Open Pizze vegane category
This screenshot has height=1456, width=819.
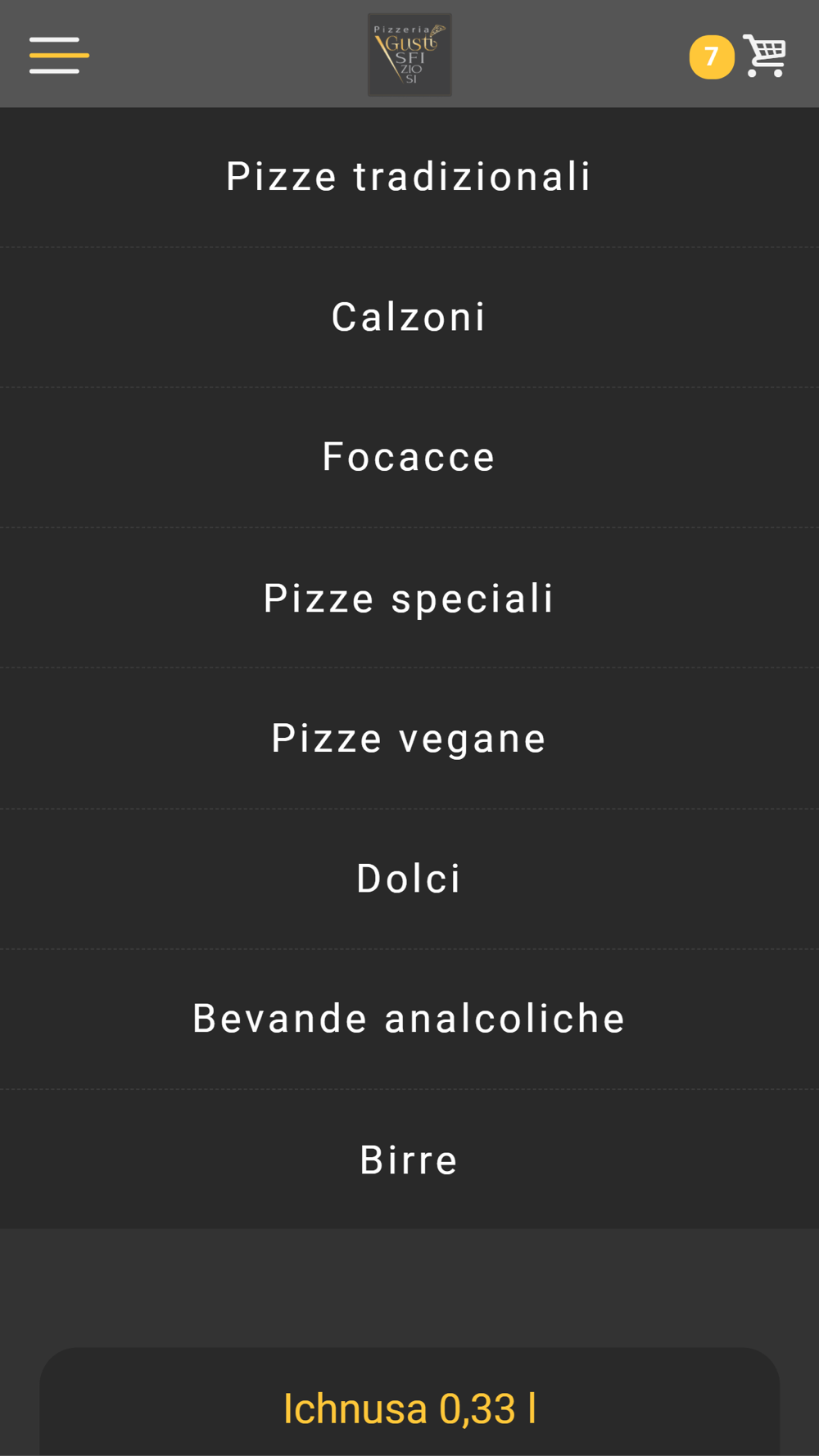tap(409, 739)
